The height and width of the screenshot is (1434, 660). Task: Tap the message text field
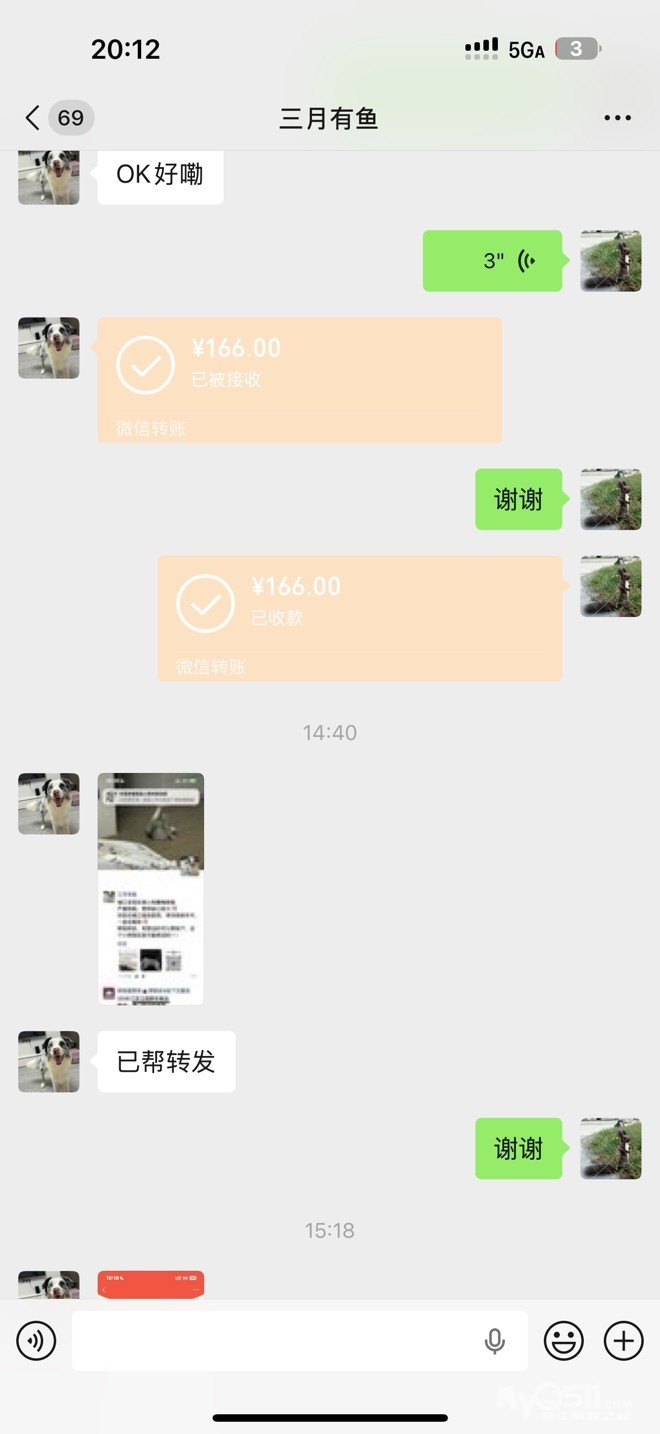270,1341
